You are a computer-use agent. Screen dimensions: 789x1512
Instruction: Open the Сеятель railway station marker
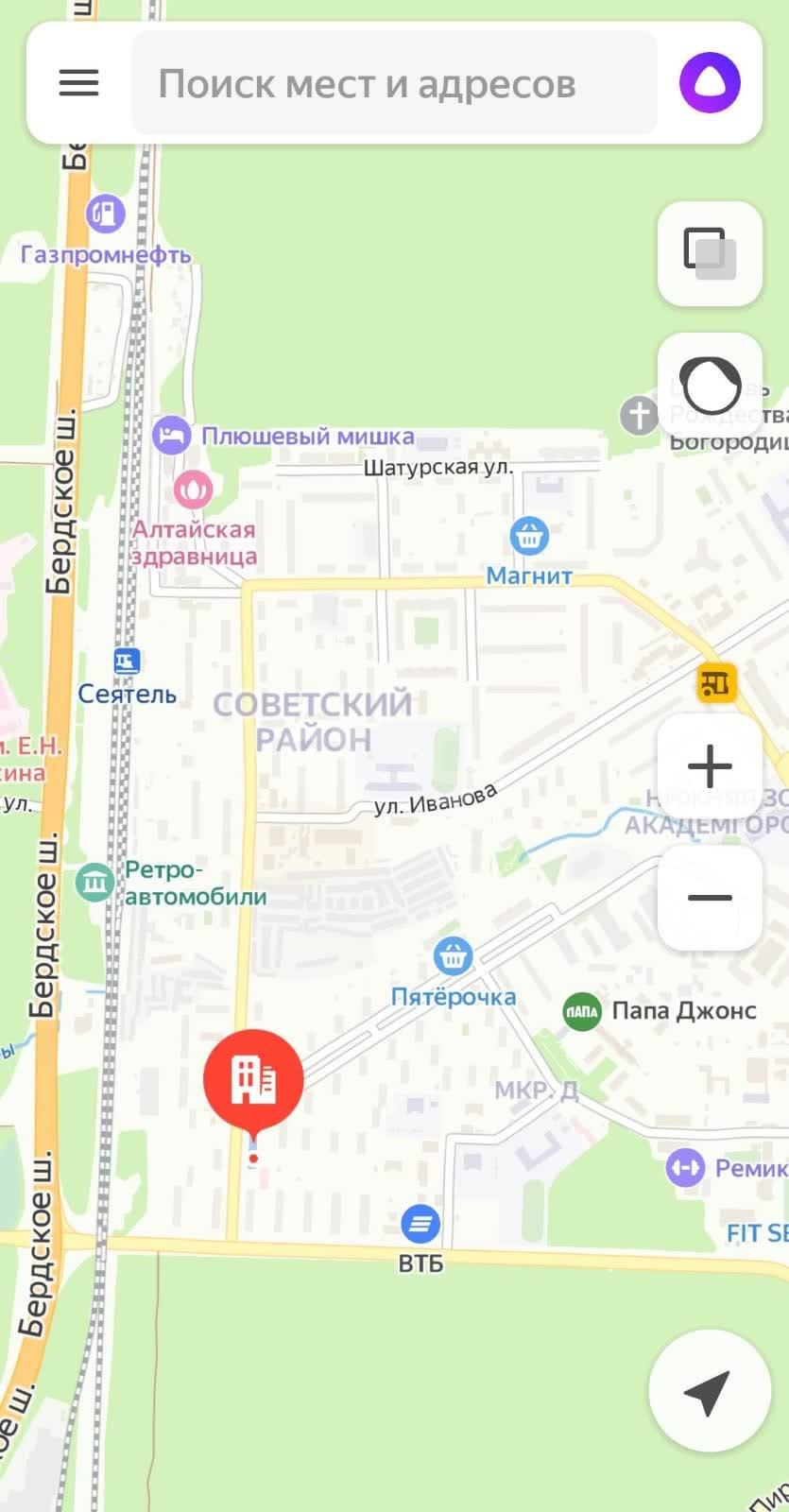click(x=127, y=661)
